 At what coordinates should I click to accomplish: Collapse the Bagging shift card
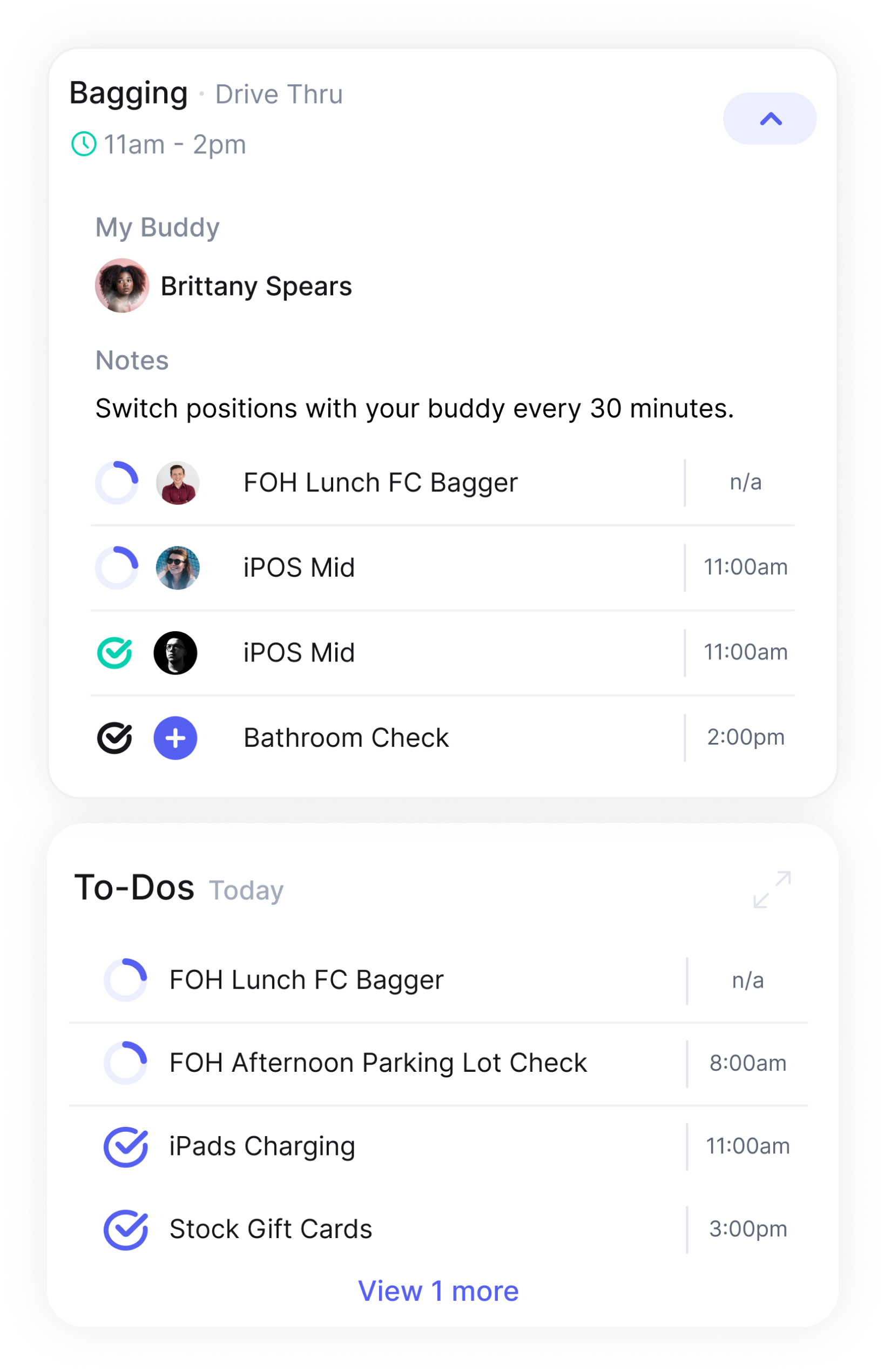pos(769,119)
